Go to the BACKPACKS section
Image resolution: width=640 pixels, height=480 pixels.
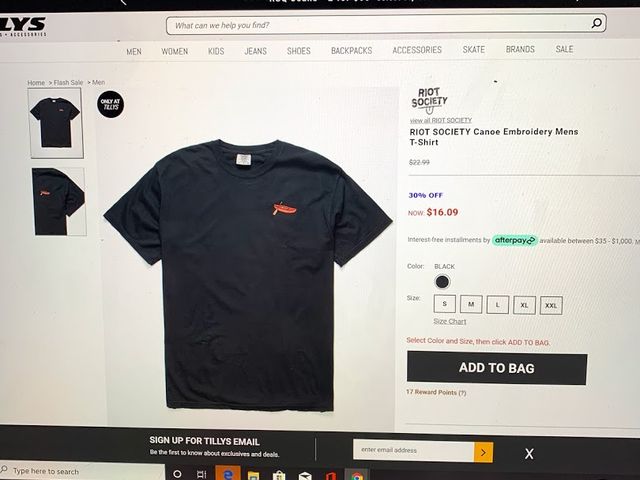(x=351, y=50)
